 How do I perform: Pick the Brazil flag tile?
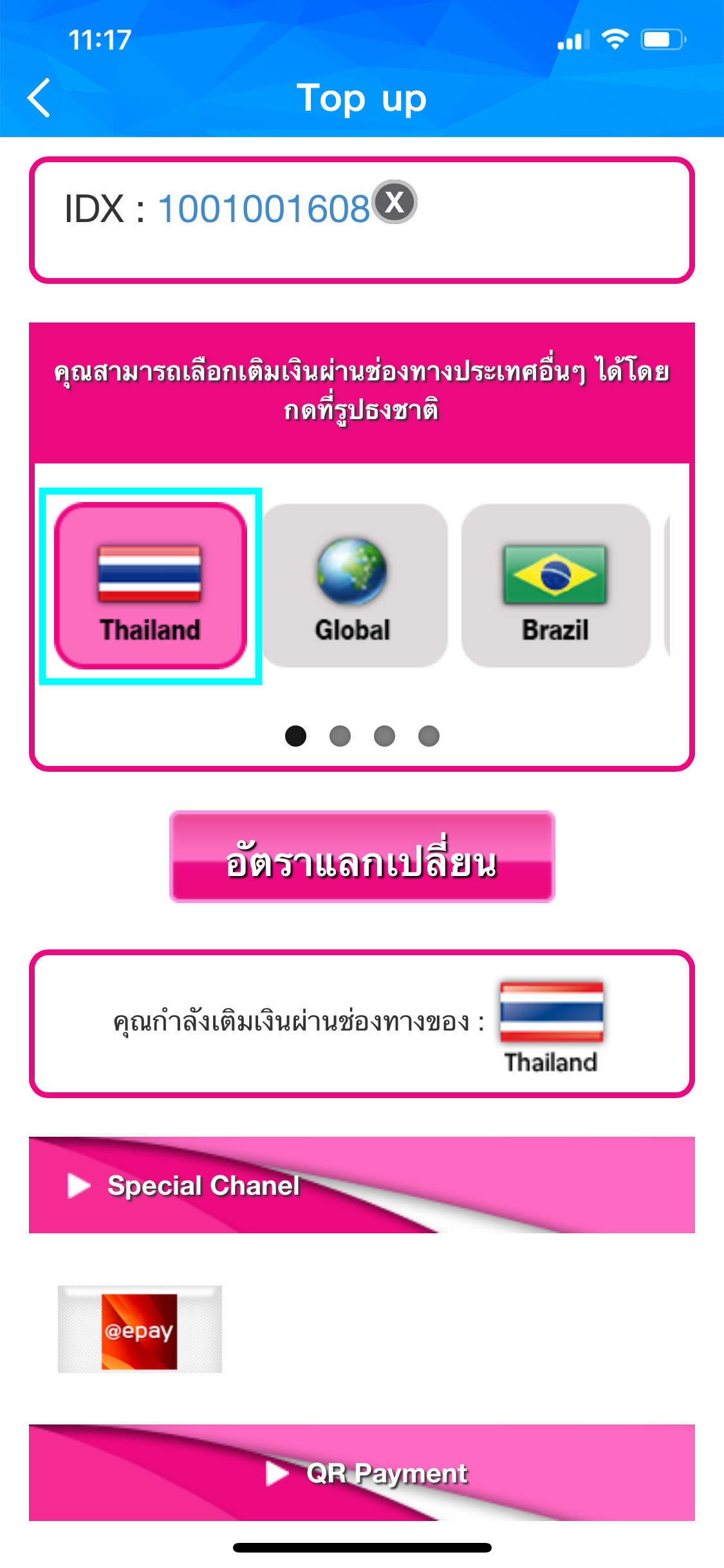(555, 586)
